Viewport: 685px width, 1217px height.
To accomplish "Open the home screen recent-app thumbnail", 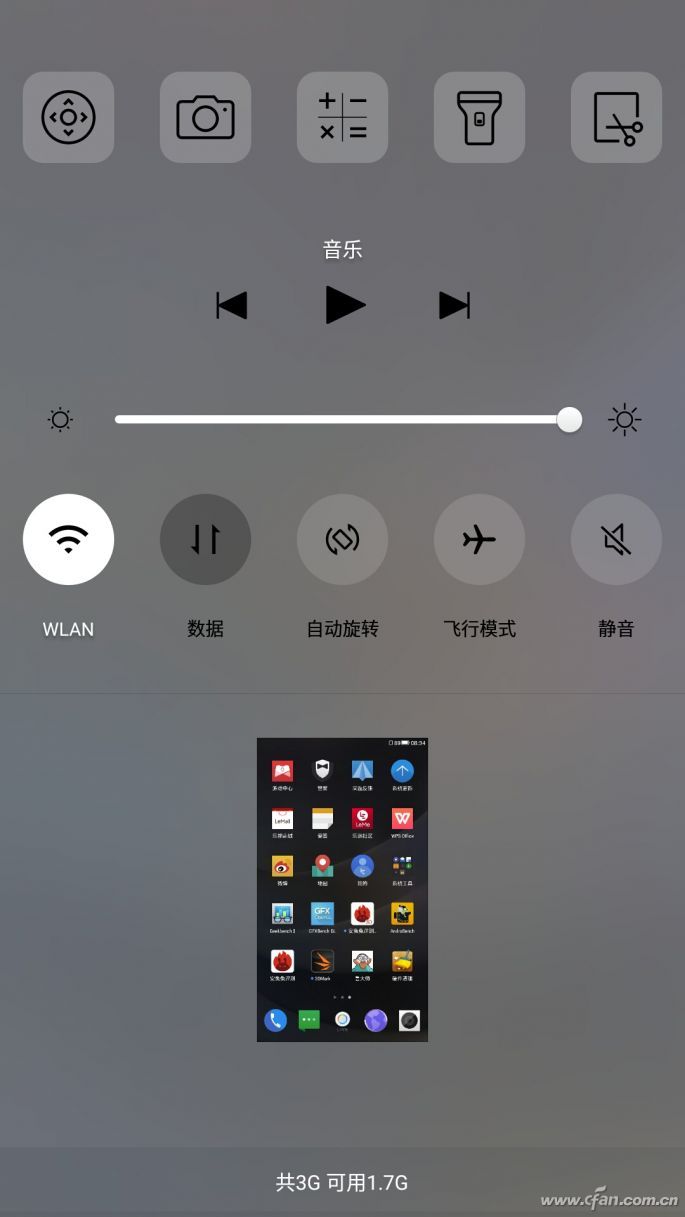I will pyautogui.click(x=342, y=889).
